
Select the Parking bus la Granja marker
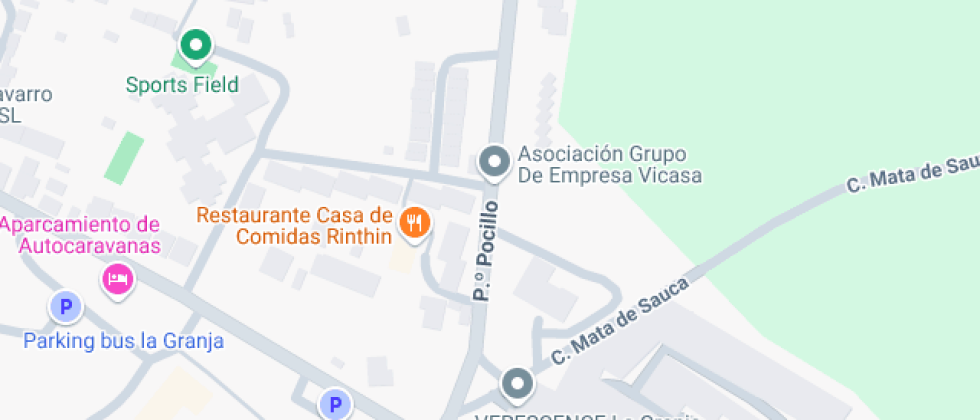point(66,307)
